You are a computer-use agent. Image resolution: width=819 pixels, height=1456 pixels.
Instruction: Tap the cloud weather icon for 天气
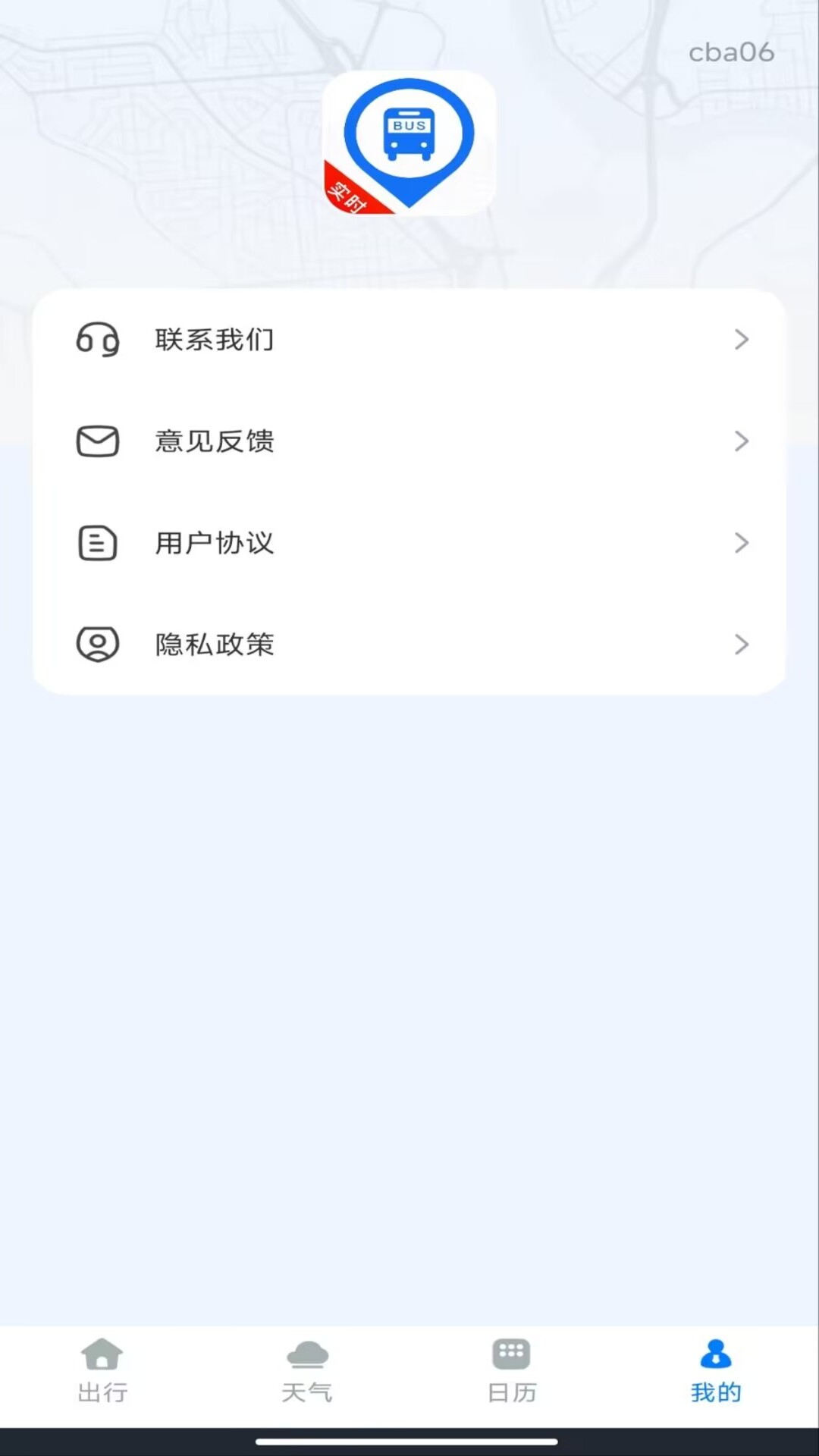tap(308, 1357)
